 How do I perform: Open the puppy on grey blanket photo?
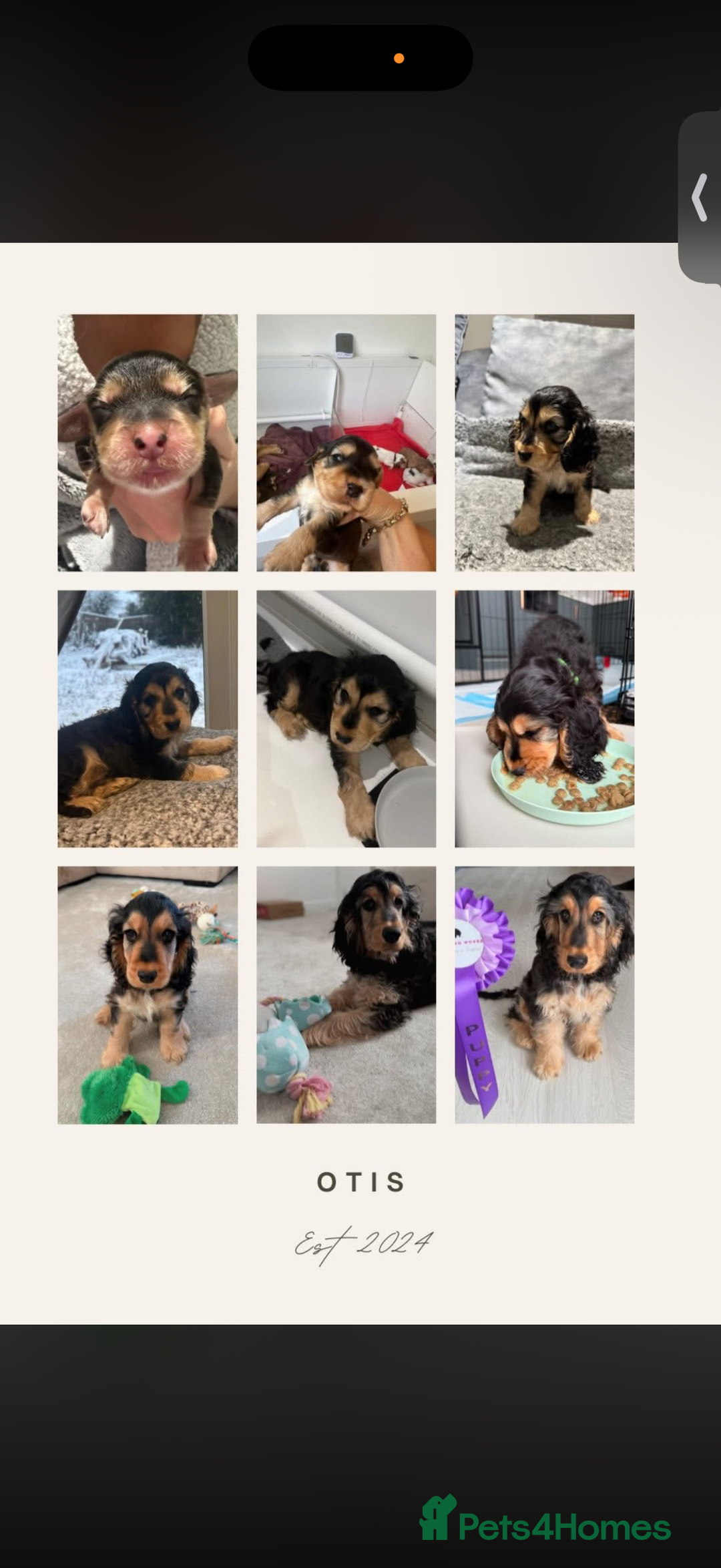tap(543, 443)
